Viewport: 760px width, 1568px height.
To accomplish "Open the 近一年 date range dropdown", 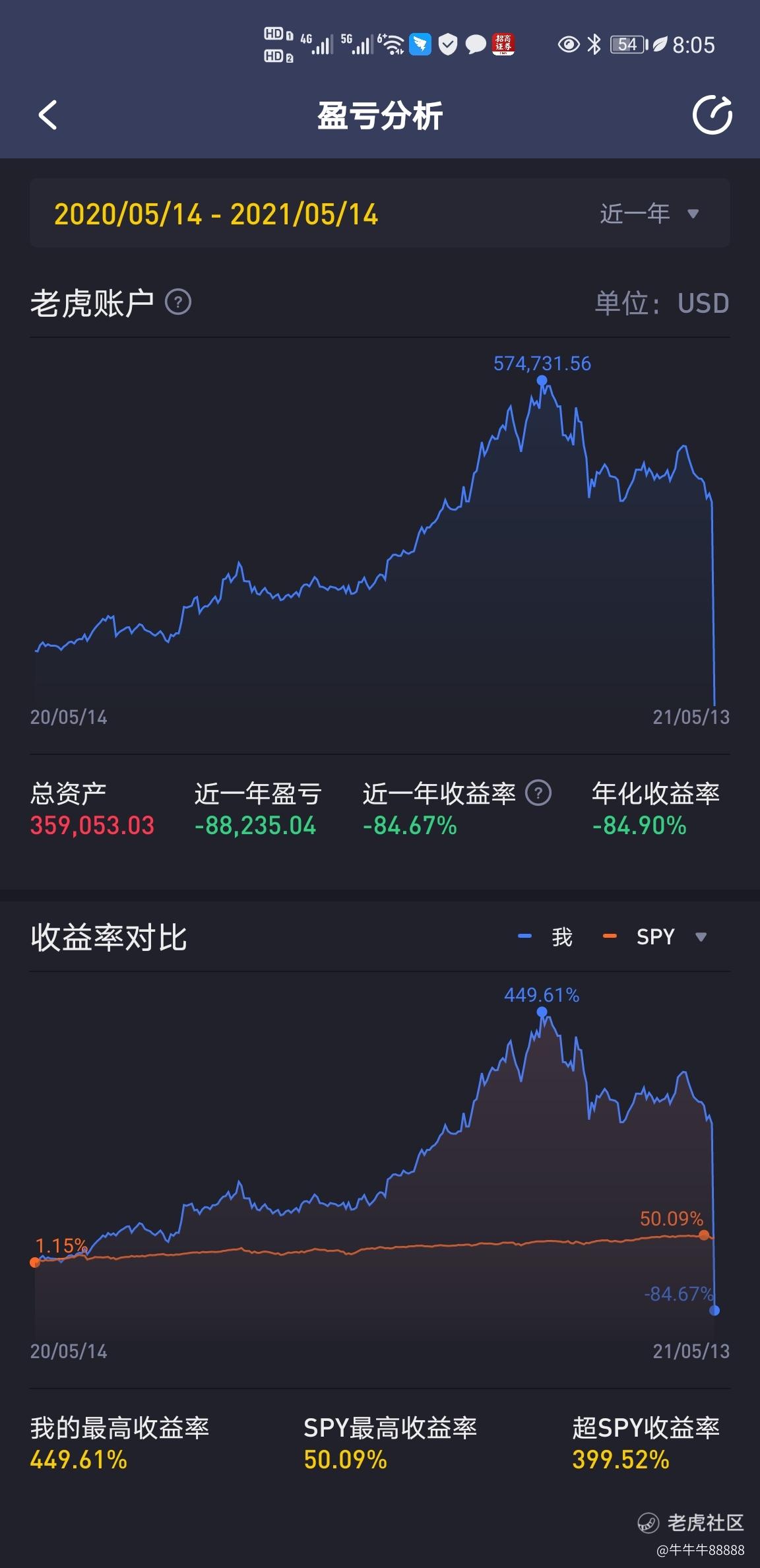I will 649,214.
